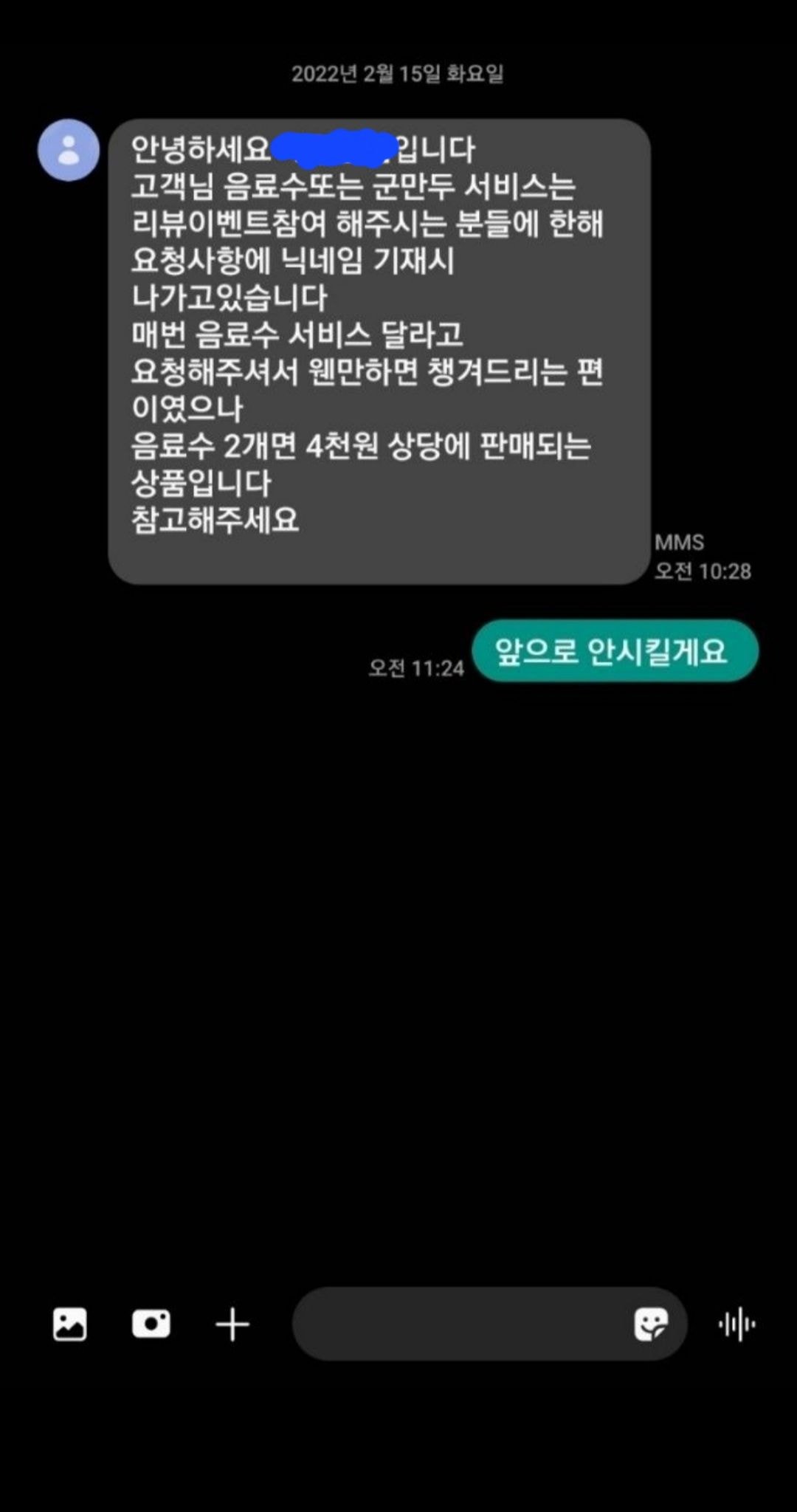Open the sender's contact avatar
797x1512 pixels.
pos(69,150)
